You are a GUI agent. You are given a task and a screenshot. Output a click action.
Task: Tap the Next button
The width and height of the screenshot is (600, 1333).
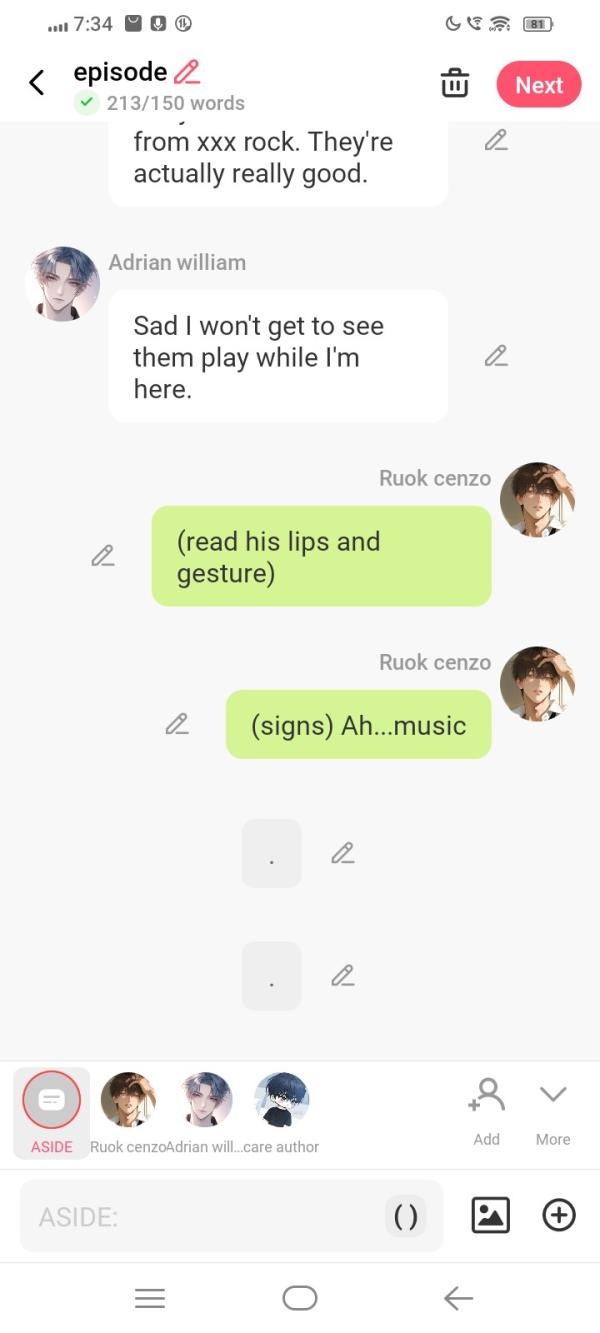[x=538, y=85]
